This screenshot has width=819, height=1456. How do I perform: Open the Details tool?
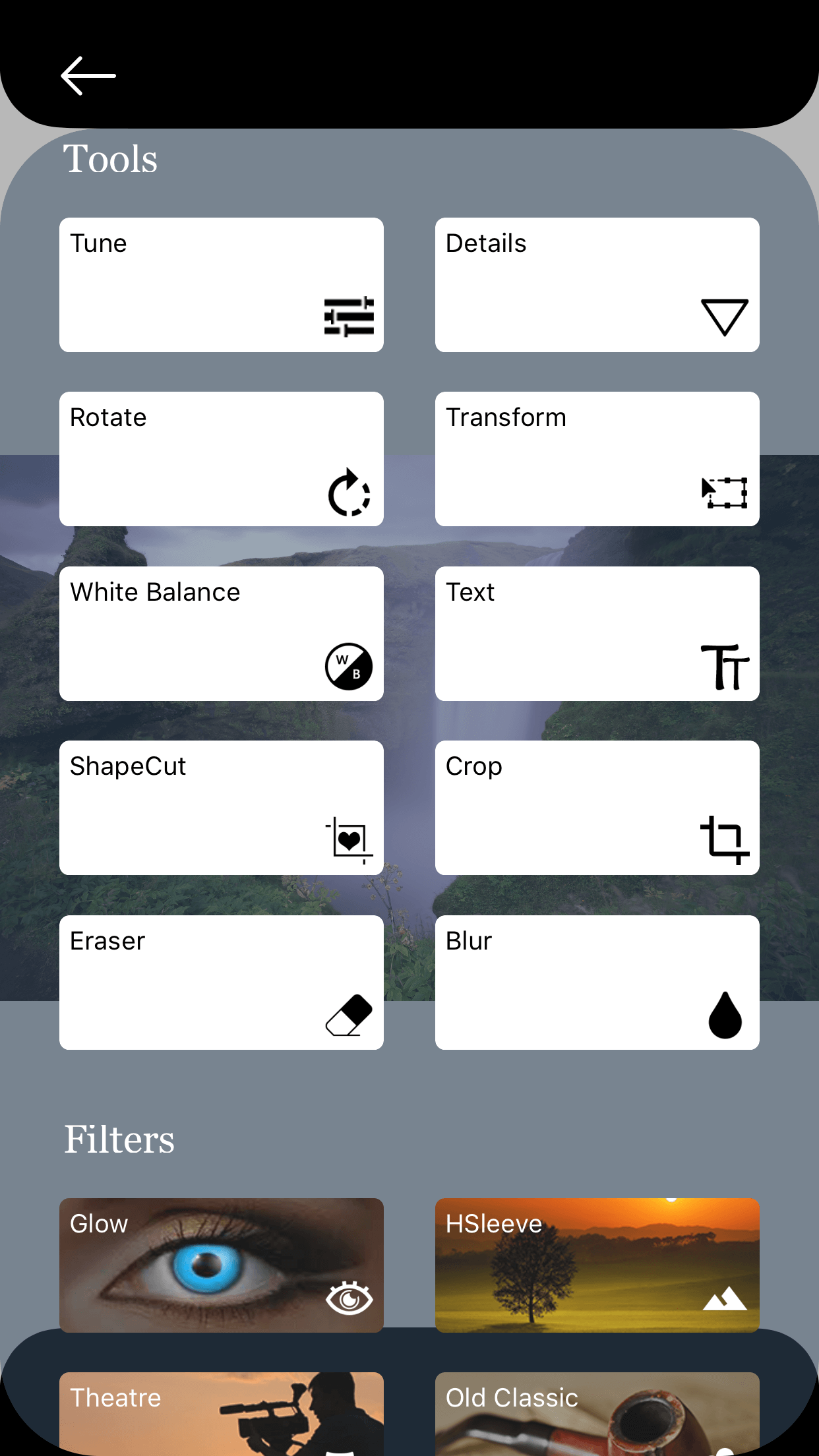pyautogui.click(x=597, y=285)
